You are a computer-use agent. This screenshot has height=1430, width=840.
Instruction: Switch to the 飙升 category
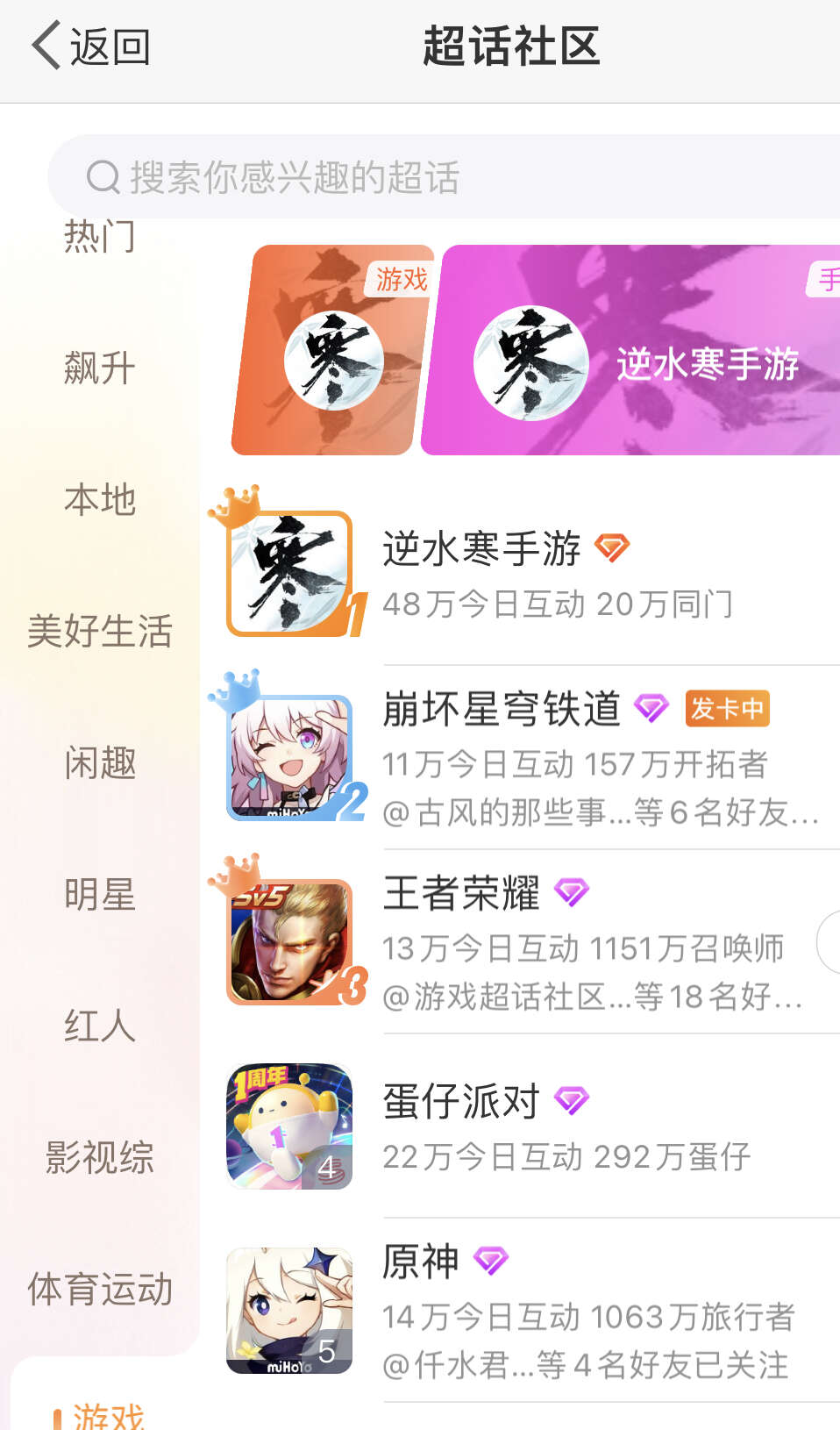(x=99, y=368)
